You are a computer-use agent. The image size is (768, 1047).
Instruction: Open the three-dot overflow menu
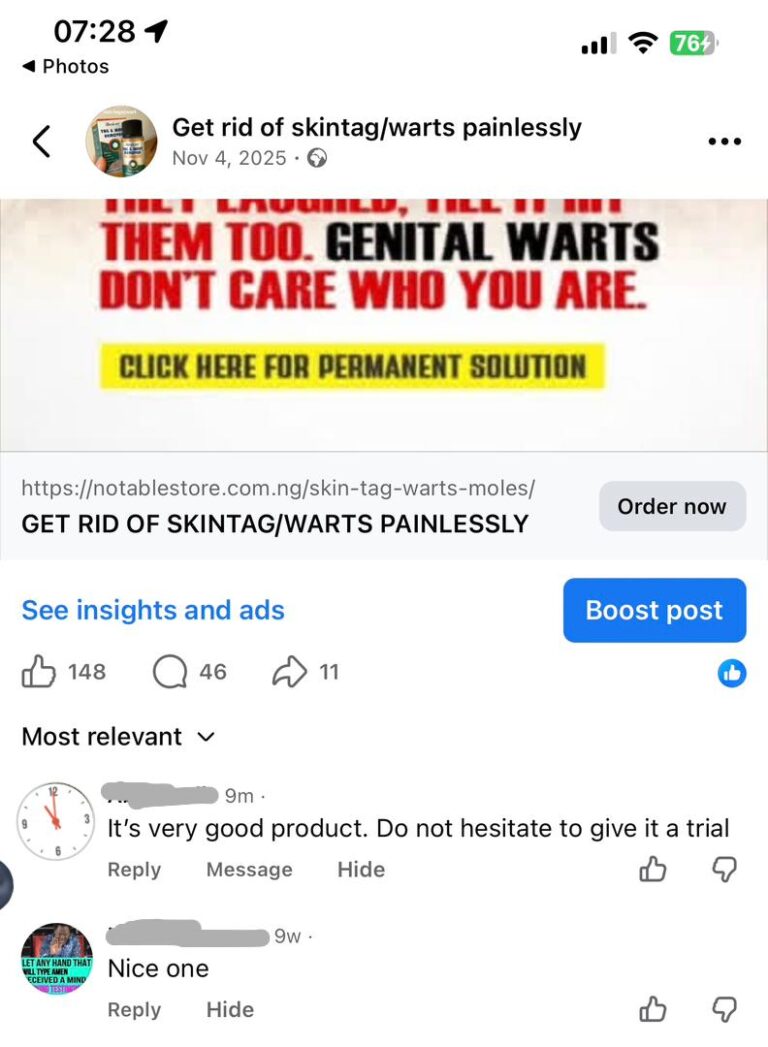click(x=724, y=142)
